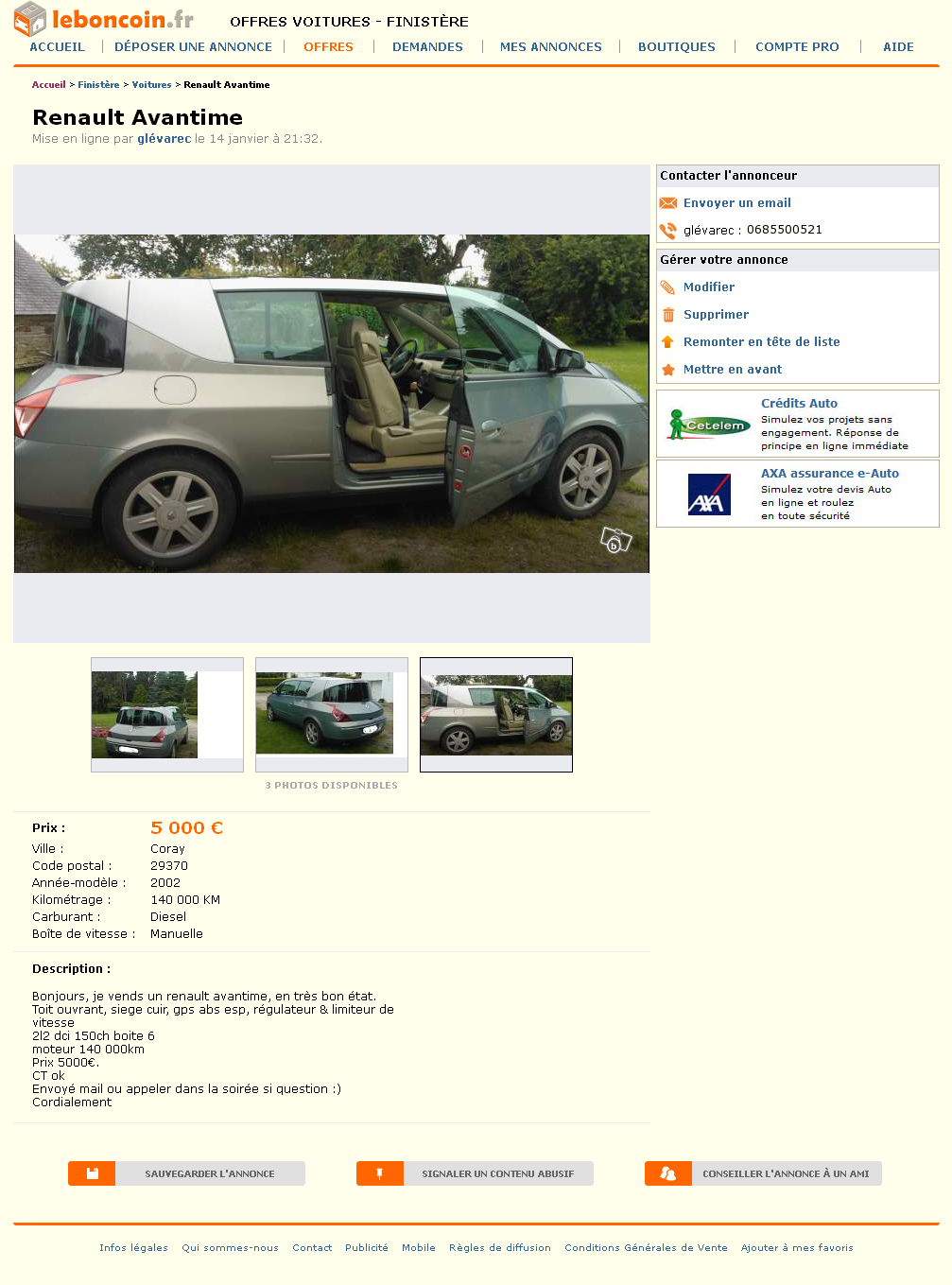Open the Crédits Auto Cetelem offer

click(799, 404)
